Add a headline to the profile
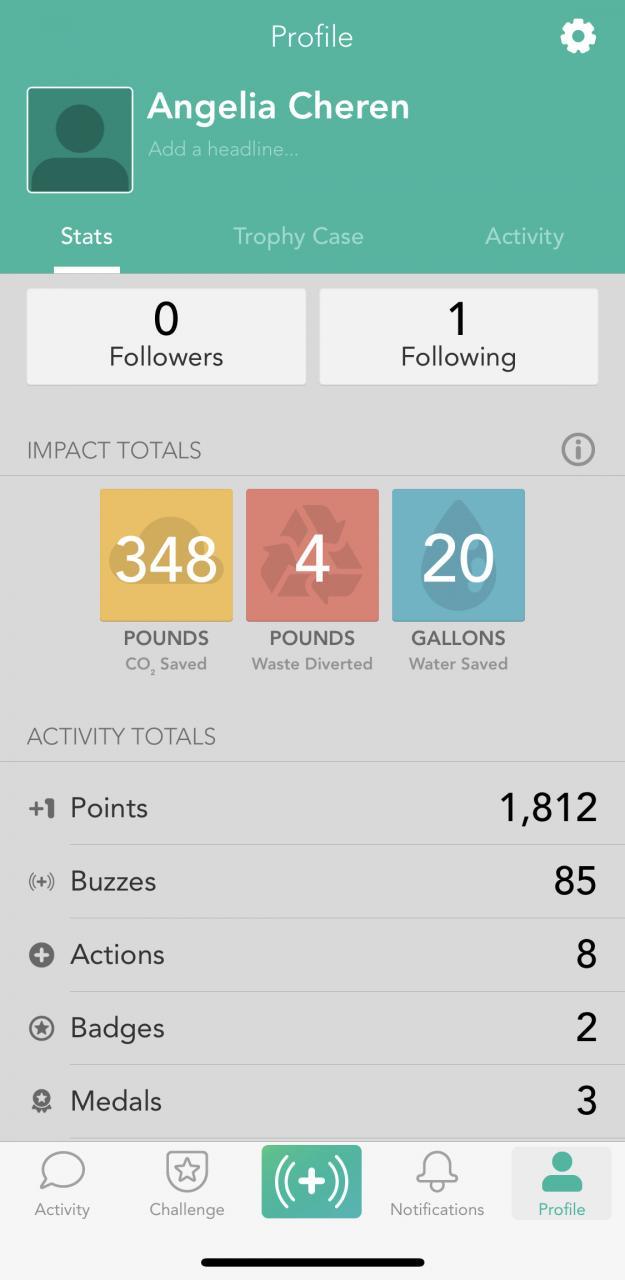625x1280 pixels. tap(223, 150)
